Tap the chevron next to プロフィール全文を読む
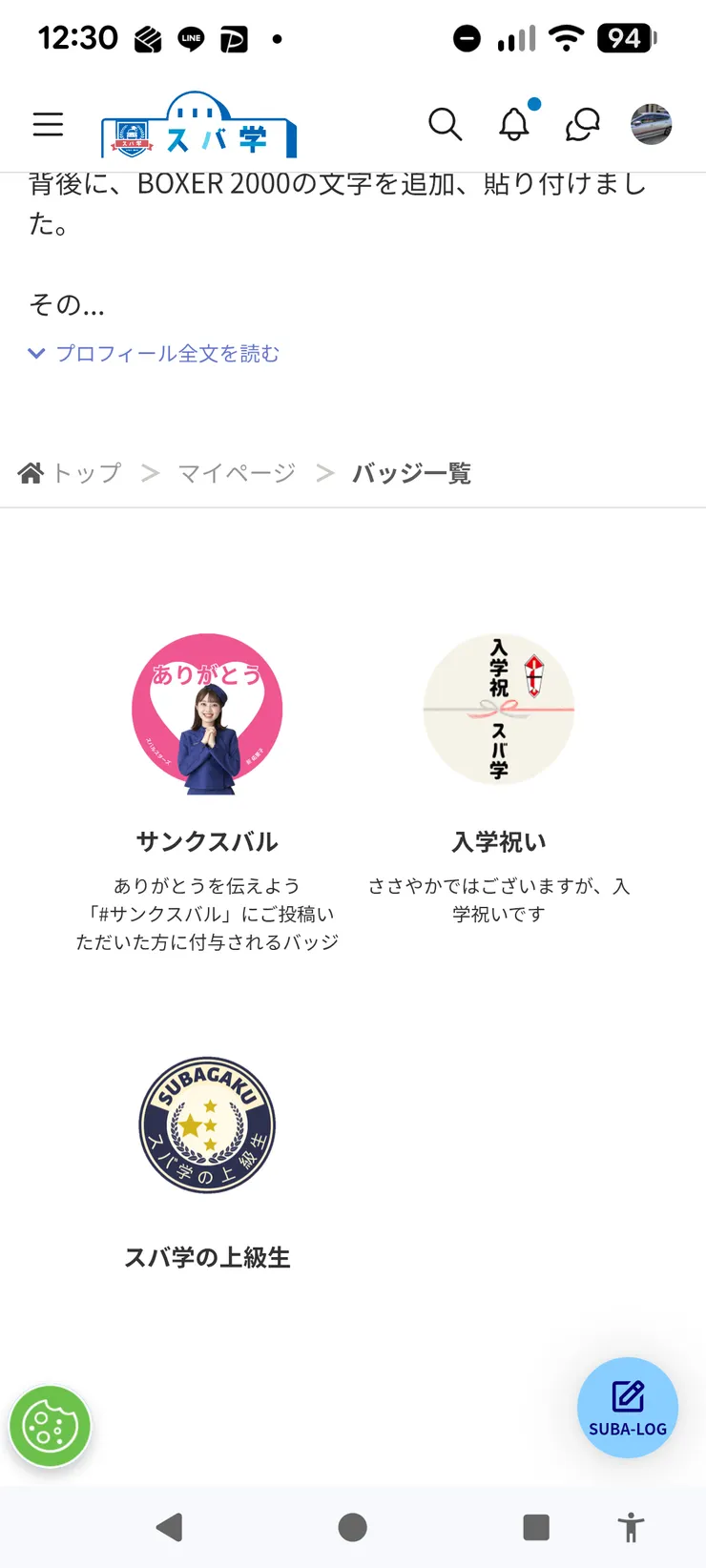 pos(36,354)
